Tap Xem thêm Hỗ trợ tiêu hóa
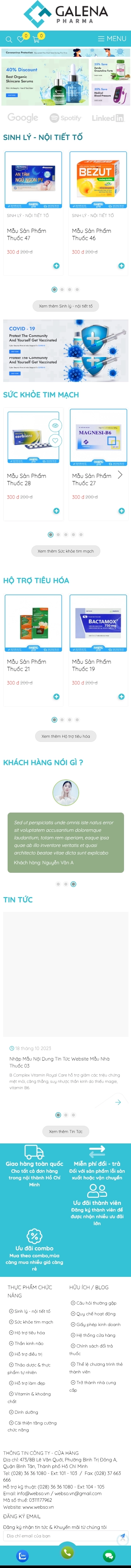The width and height of the screenshot is (131, 1568). (66, 736)
